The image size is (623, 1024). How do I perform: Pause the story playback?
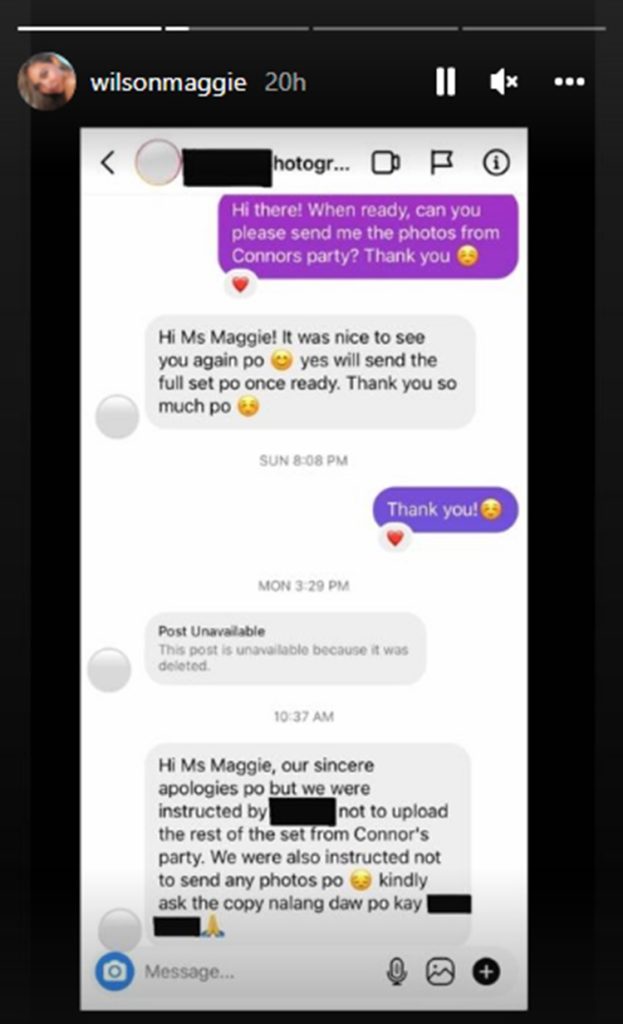446,82
